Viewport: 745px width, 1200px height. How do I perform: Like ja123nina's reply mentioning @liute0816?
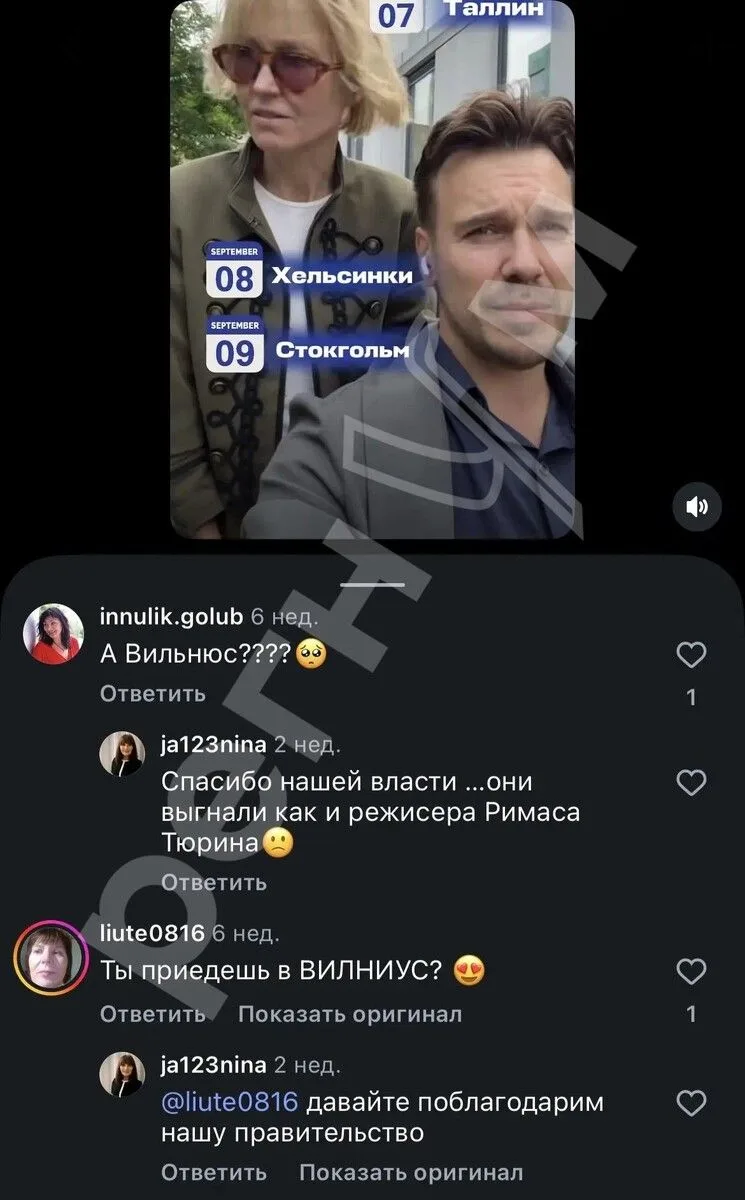click(692, 1103)
